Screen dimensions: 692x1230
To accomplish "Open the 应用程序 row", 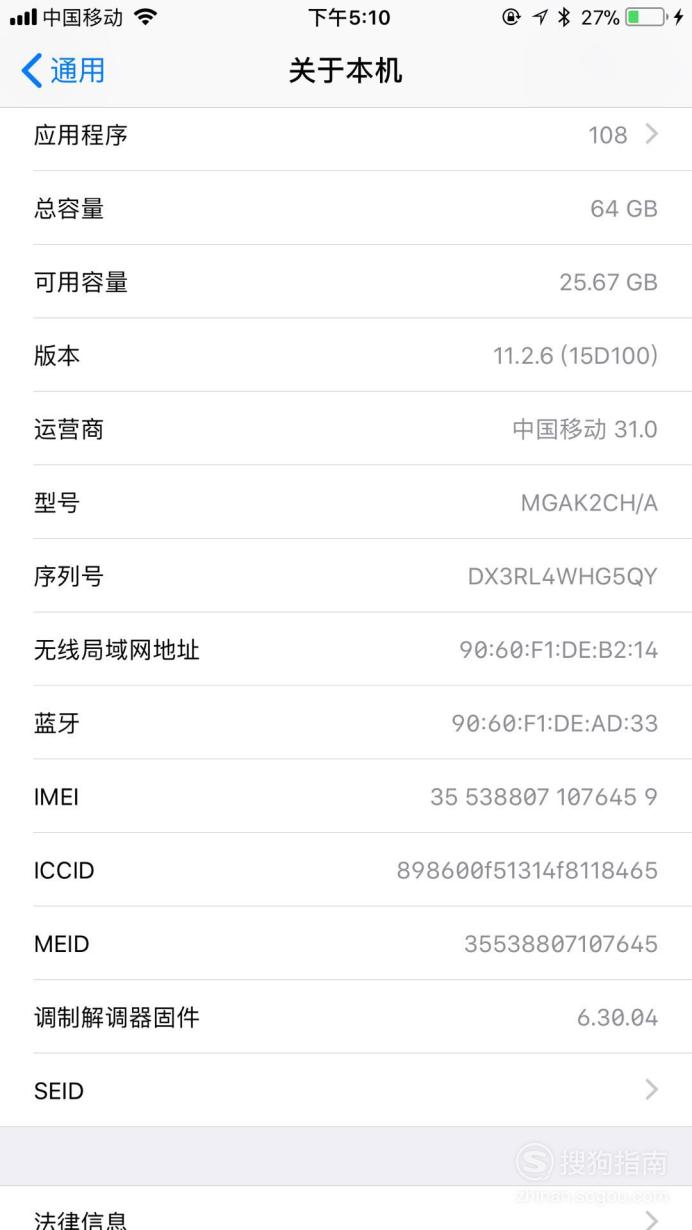I will tap(346, 135).
